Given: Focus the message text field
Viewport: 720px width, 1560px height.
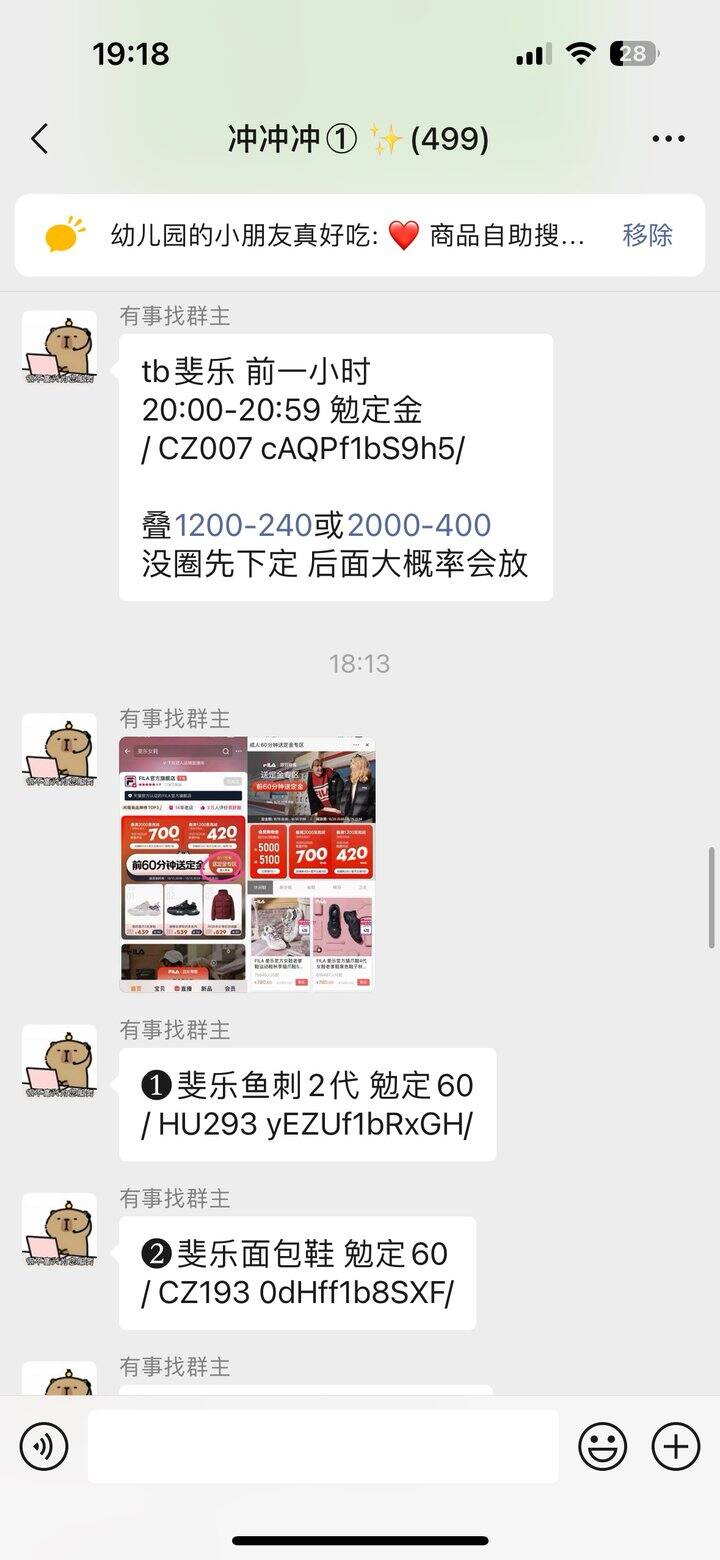Looking at the screenshot, I should tap(322, 1446).
